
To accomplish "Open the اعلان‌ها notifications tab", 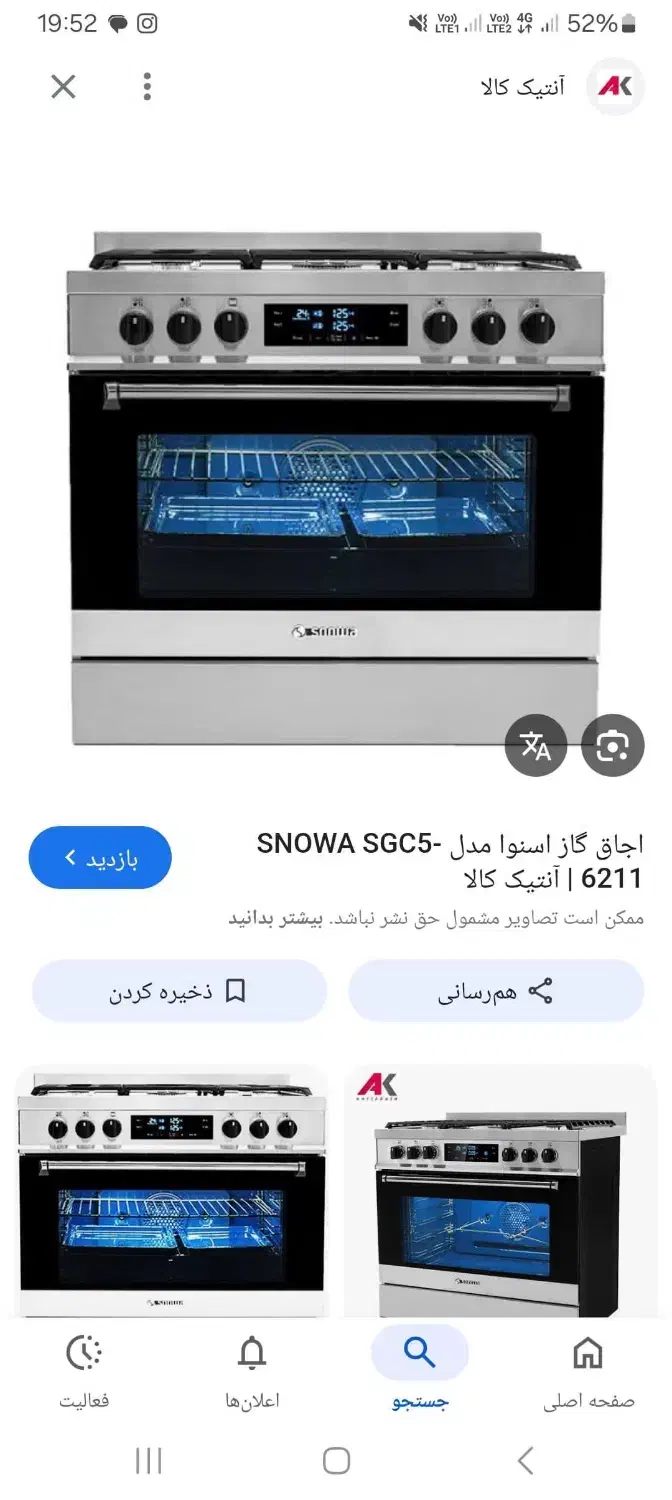I will pos(252,1370).
